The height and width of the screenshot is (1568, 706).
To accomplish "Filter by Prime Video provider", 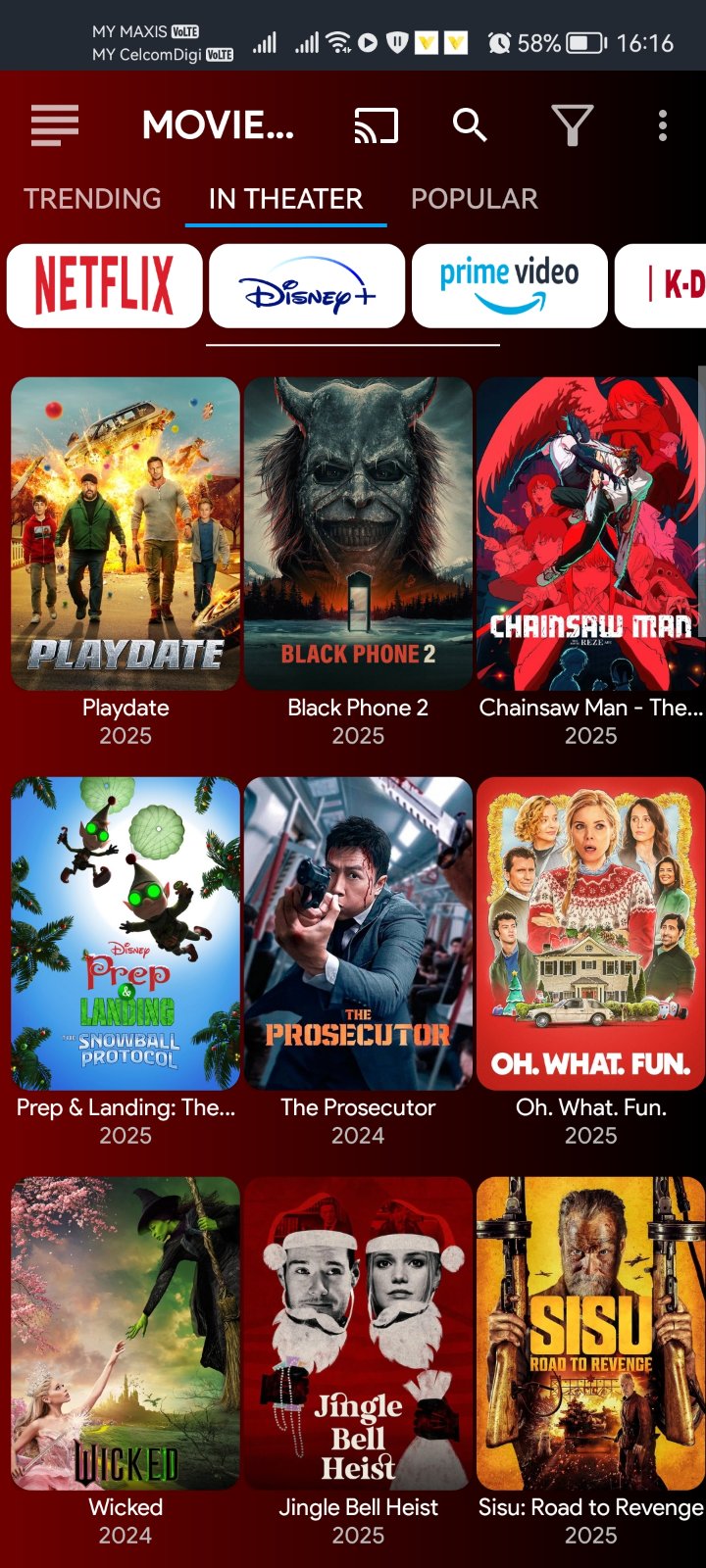I will pos(510,285).
